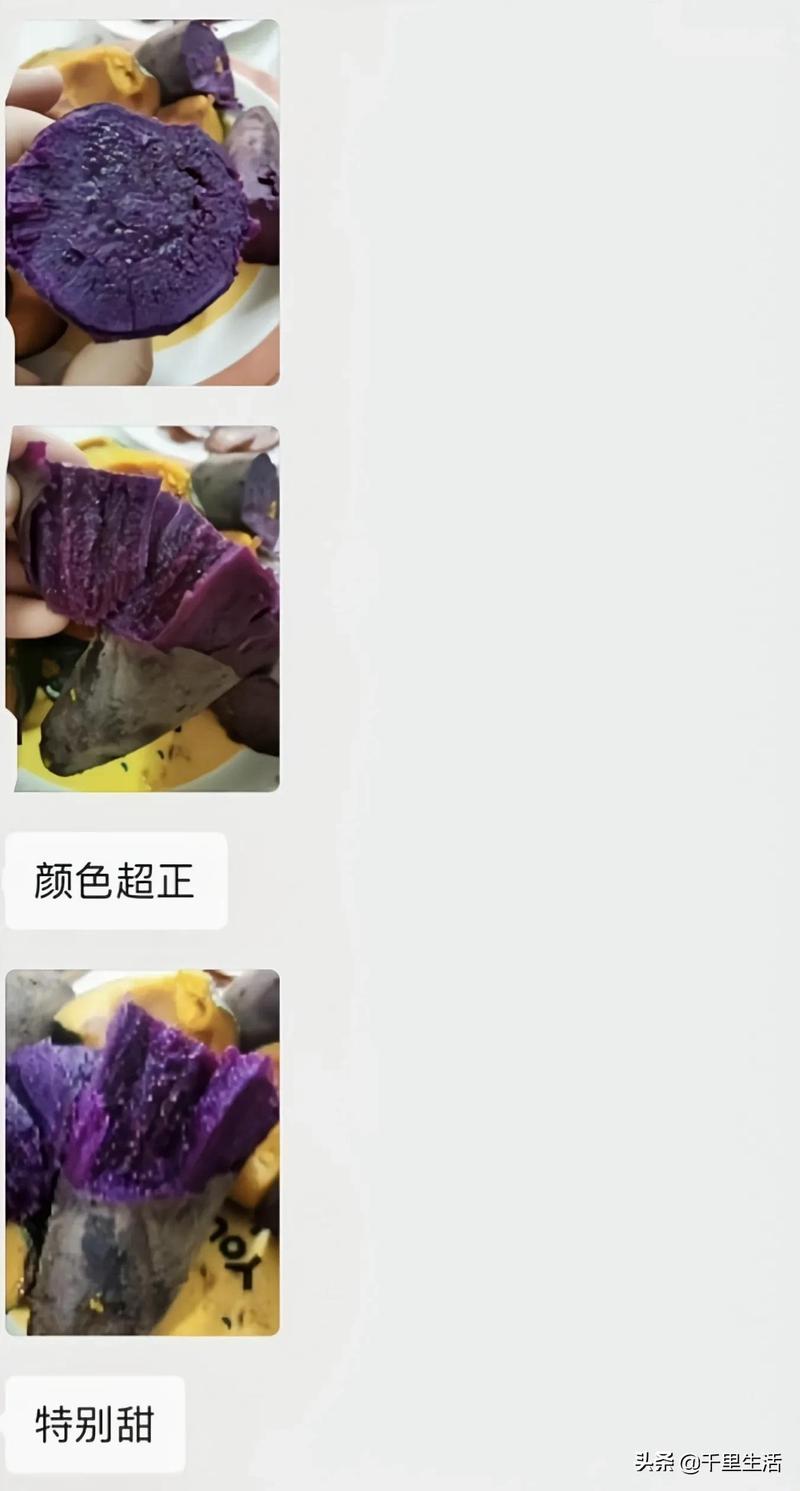Open the round purple potato slice photo

pos(143,202)
